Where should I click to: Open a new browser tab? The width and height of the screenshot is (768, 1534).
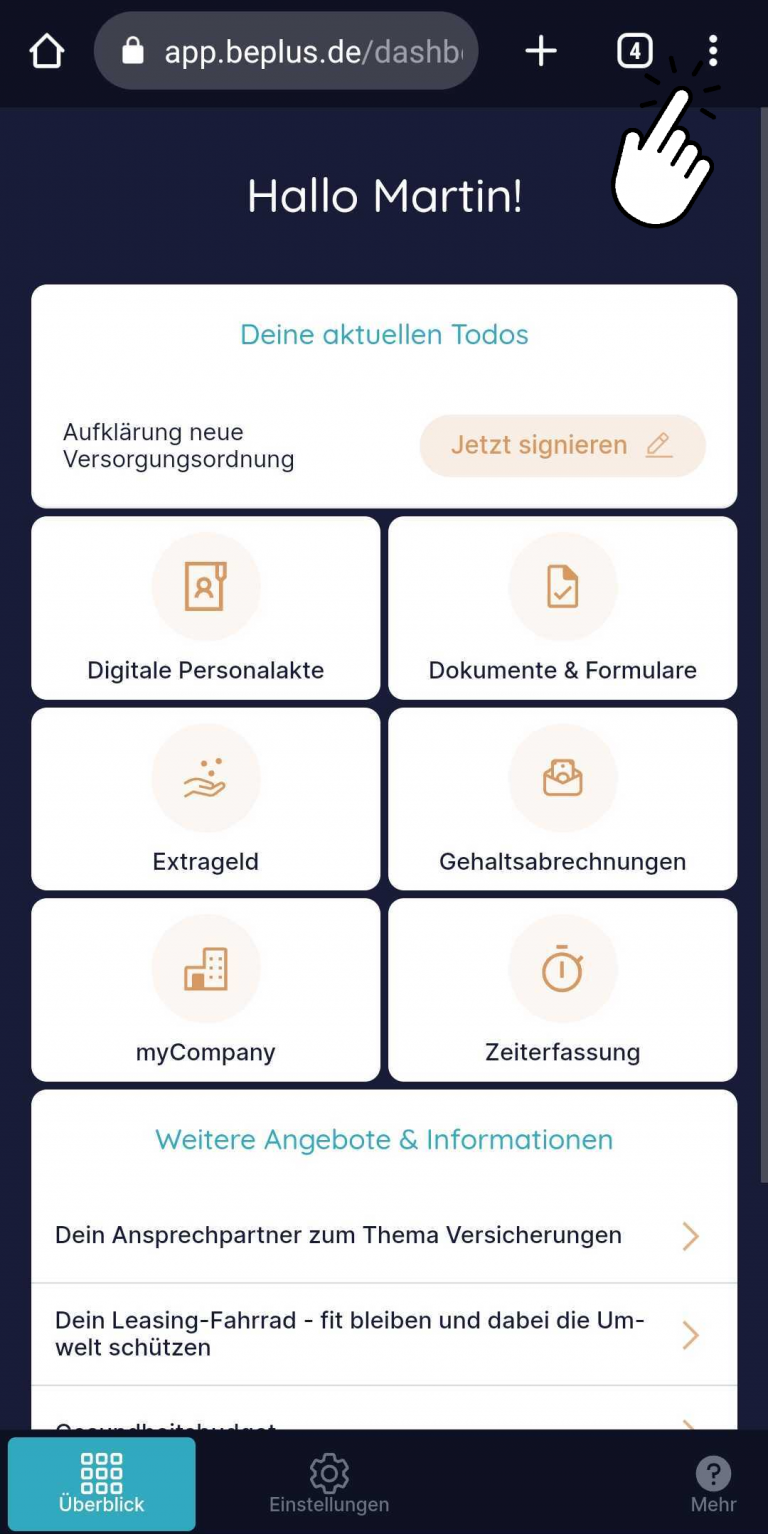coord(541,51)
